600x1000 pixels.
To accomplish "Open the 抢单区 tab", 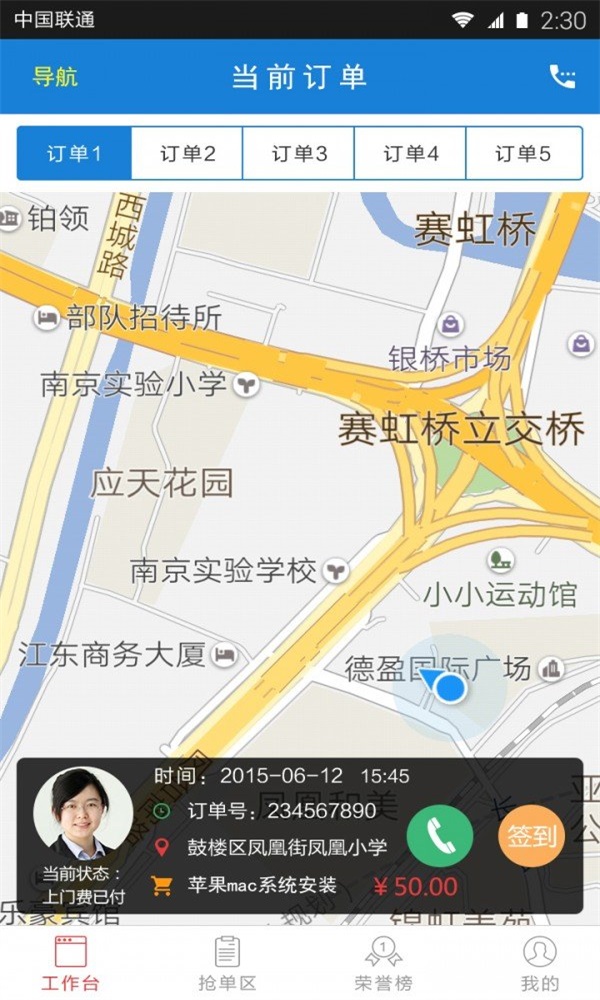I will coord(227,964).
